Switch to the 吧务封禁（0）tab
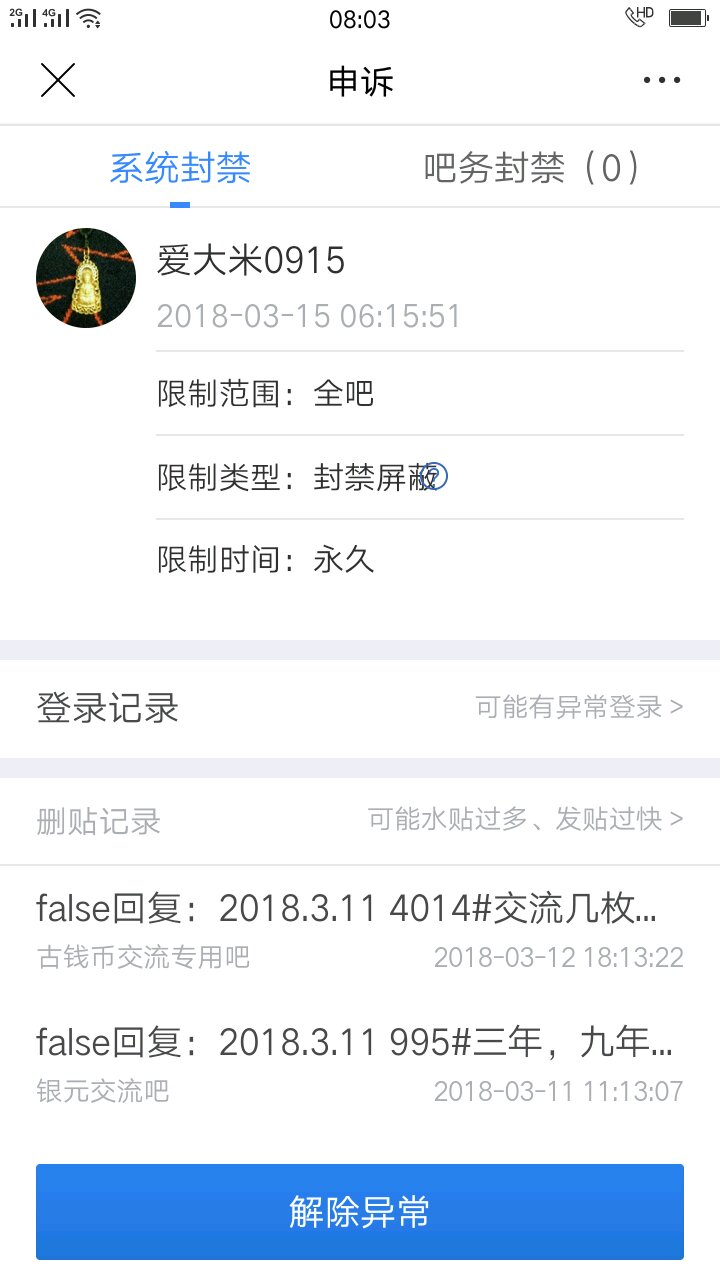 (x=532, y=168)
